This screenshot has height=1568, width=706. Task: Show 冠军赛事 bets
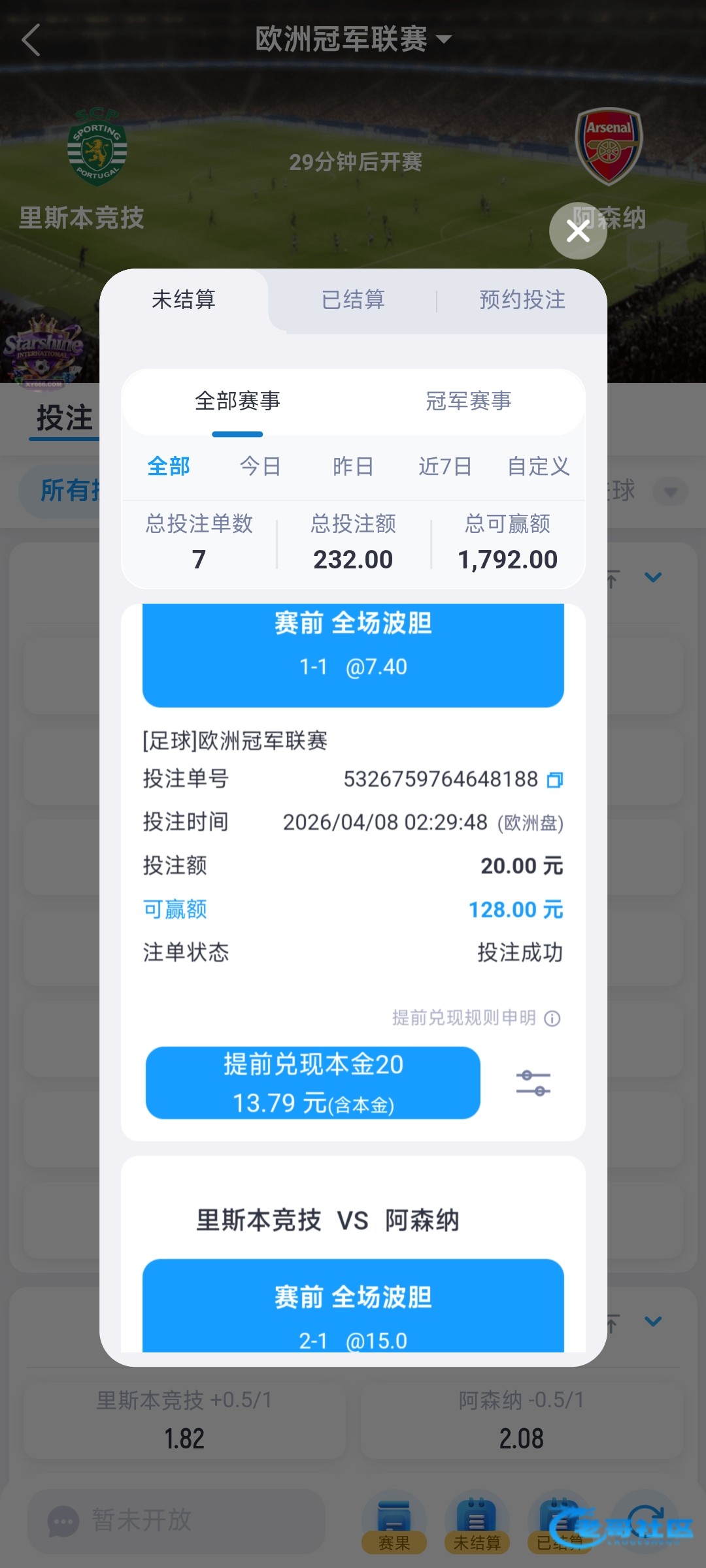468,401
